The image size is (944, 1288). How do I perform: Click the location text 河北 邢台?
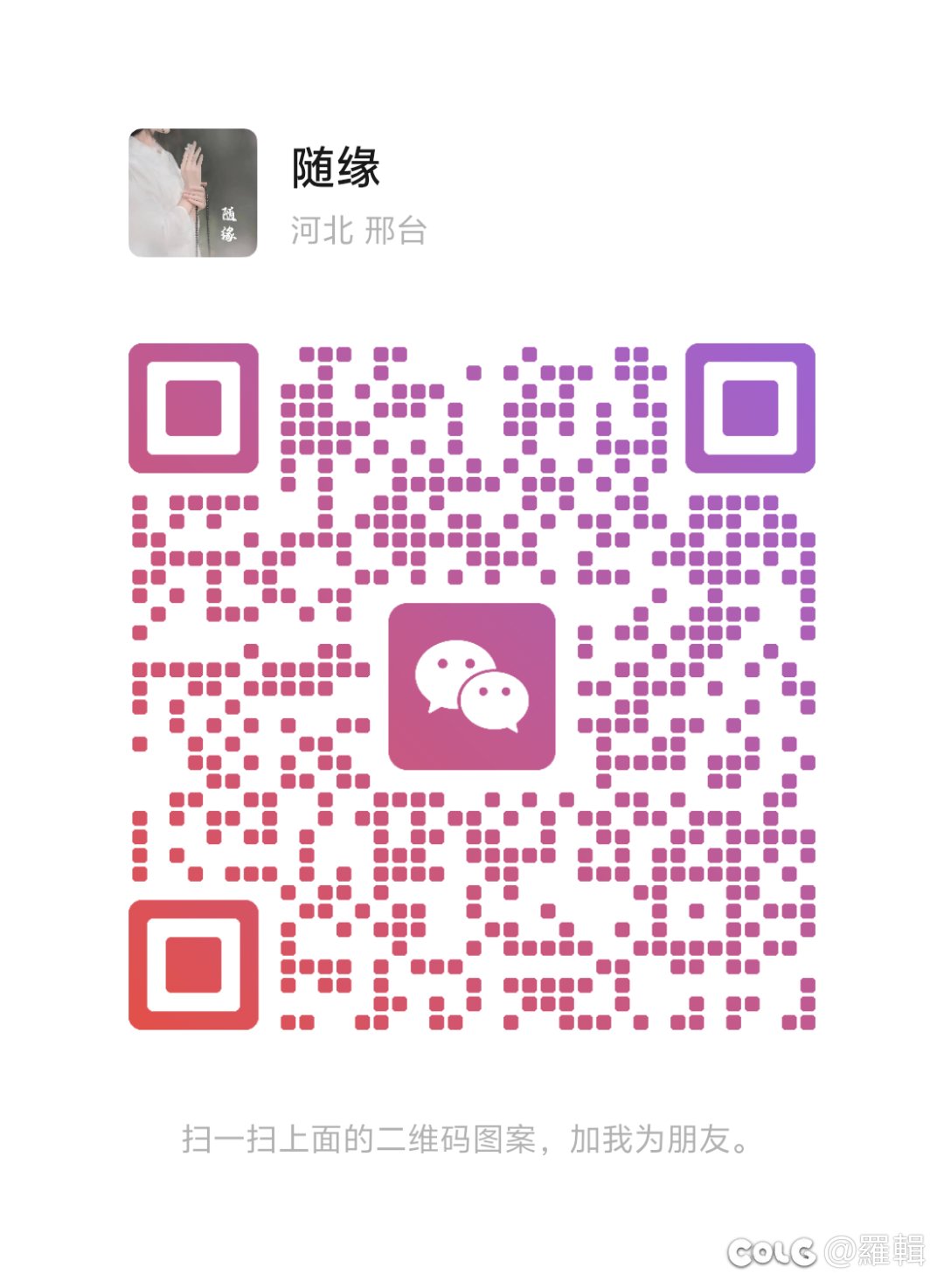[358, 229]
